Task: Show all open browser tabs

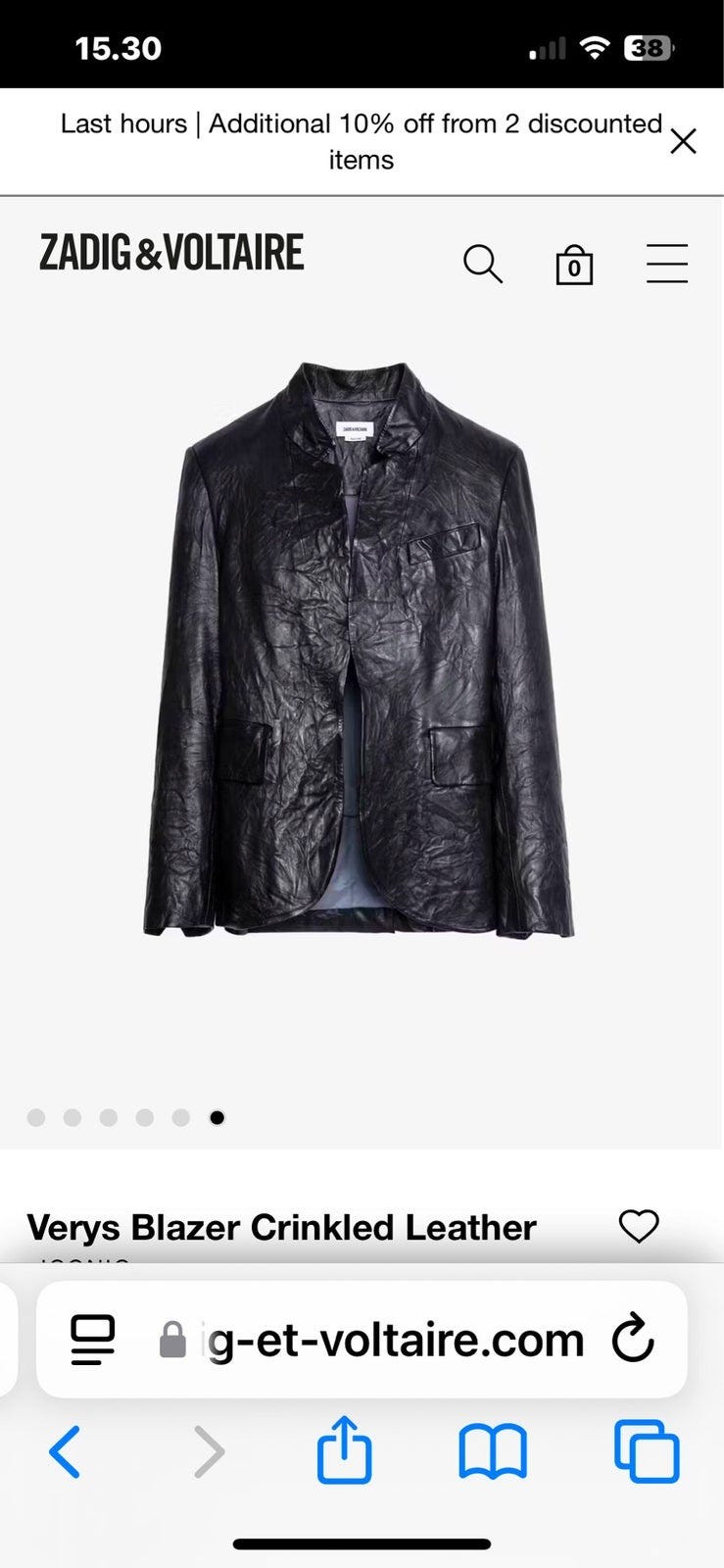Action: tap(647, 1451)
